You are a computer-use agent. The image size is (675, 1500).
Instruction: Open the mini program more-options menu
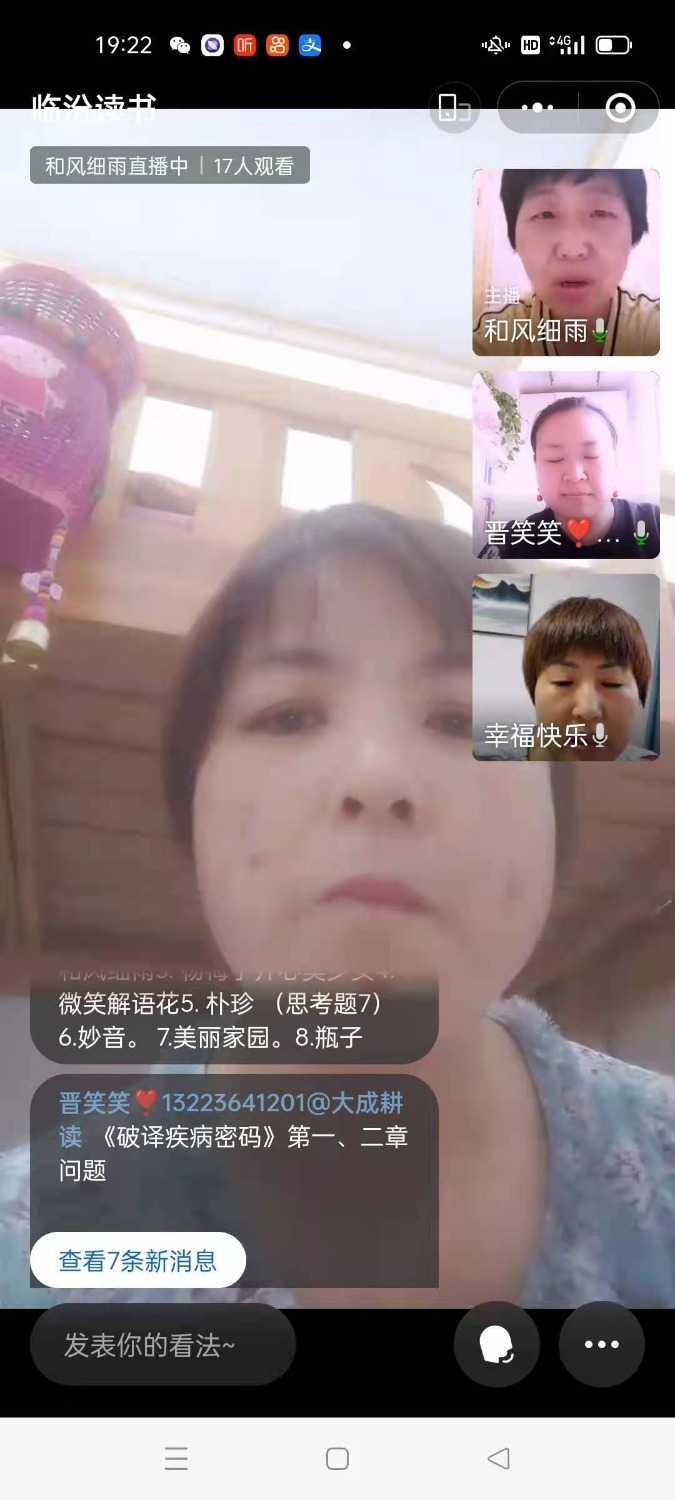tap(538, 108)
